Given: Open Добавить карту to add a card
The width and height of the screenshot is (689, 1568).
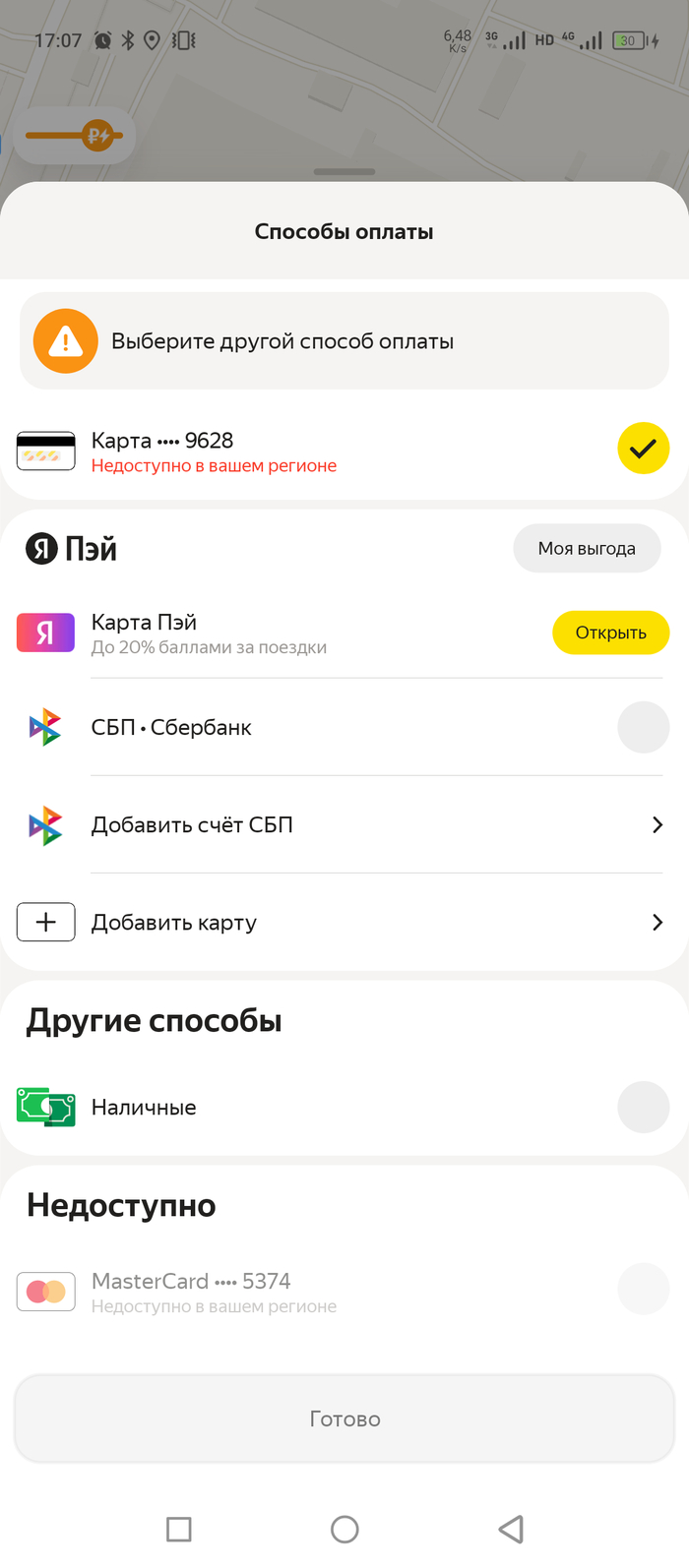Looking at the screenshot, I should point(344,923).
